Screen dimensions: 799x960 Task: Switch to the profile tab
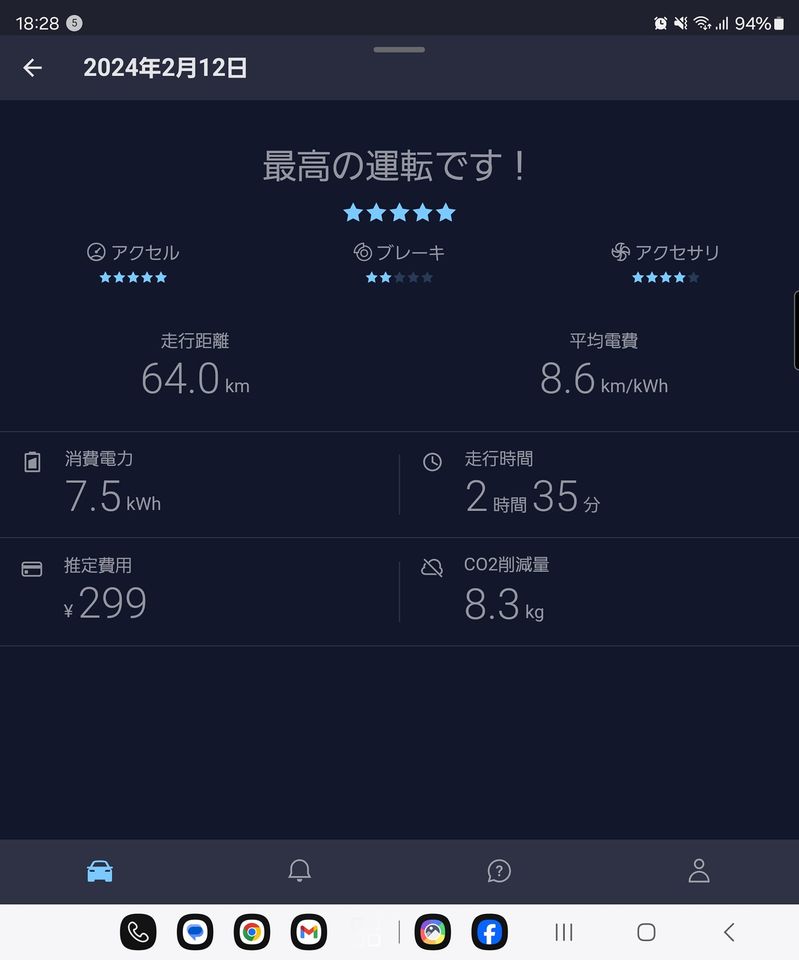[x=699, y=871]
